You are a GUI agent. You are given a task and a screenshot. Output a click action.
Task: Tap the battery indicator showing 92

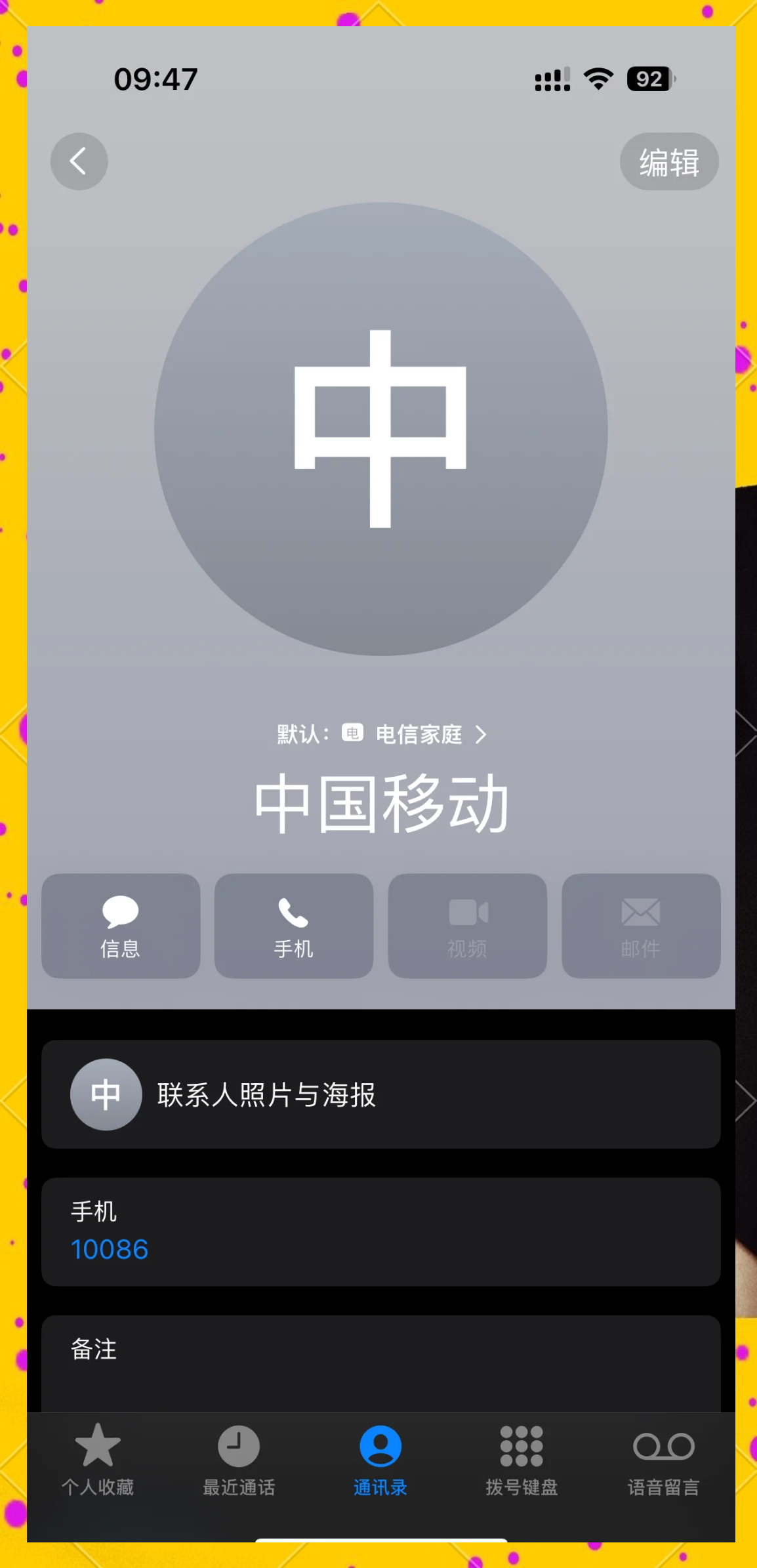pos(649,78)
